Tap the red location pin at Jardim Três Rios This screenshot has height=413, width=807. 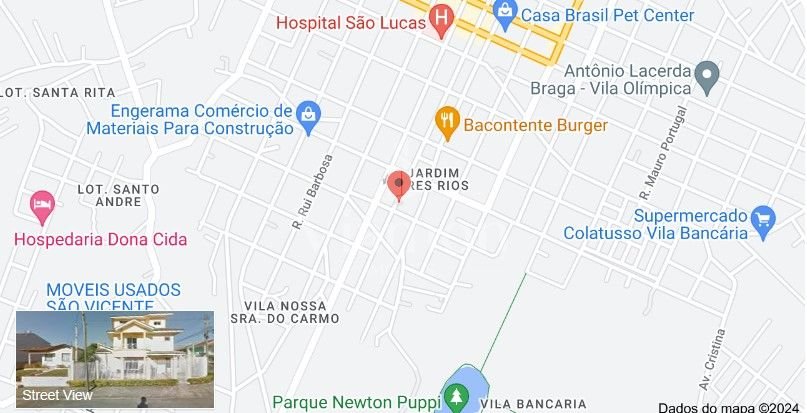tap(398, 185)
